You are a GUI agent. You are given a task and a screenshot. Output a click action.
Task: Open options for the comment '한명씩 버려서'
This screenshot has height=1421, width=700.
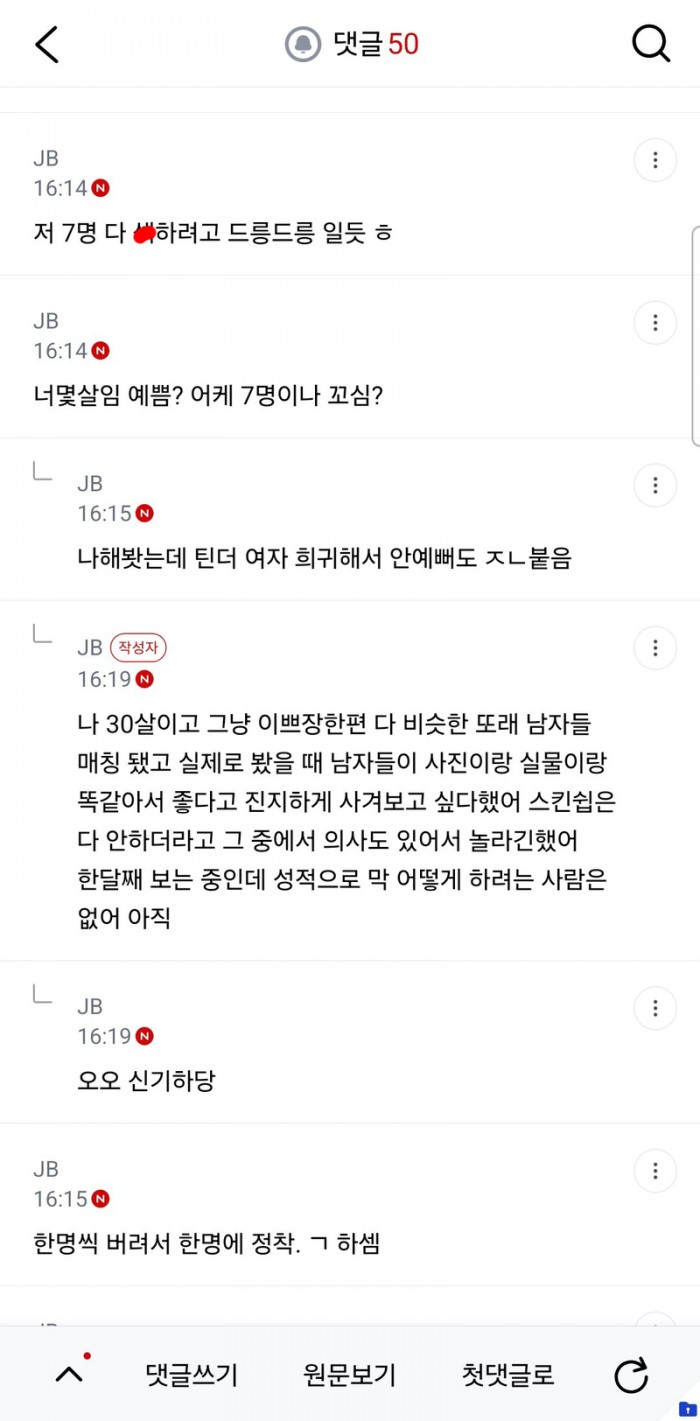656,1171
